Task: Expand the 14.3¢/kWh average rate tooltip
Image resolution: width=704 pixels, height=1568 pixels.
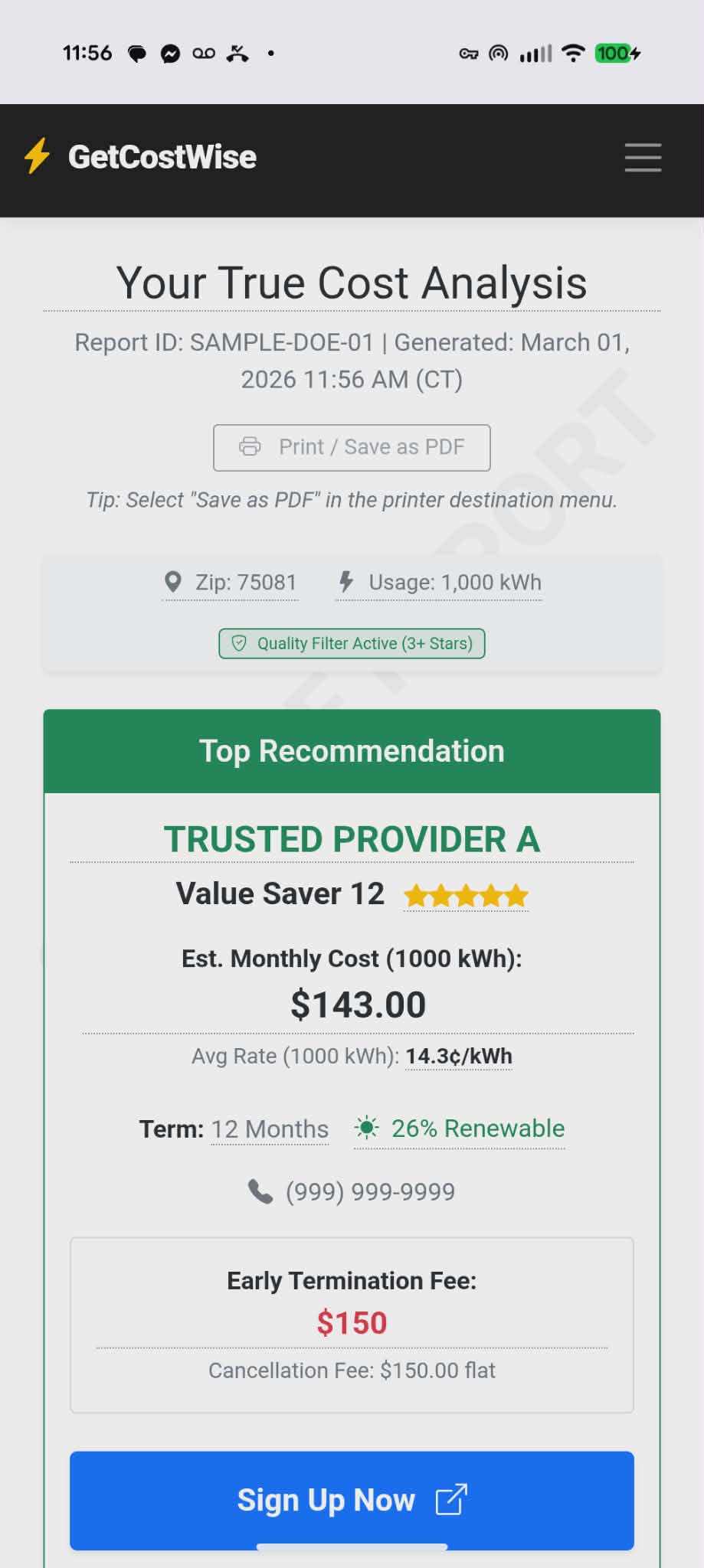Action: click(x=458, y=1055)
